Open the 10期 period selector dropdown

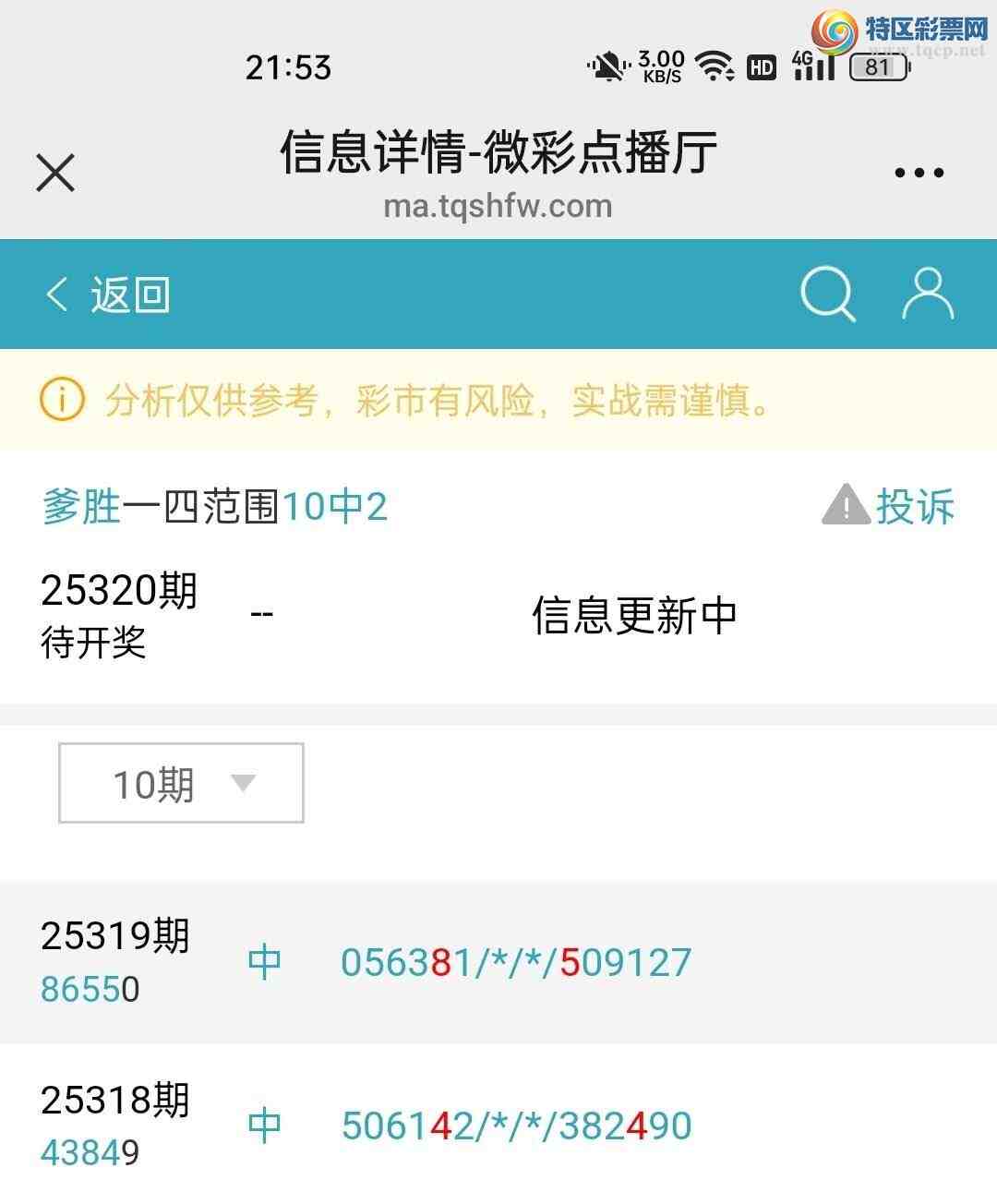(181, 783)
